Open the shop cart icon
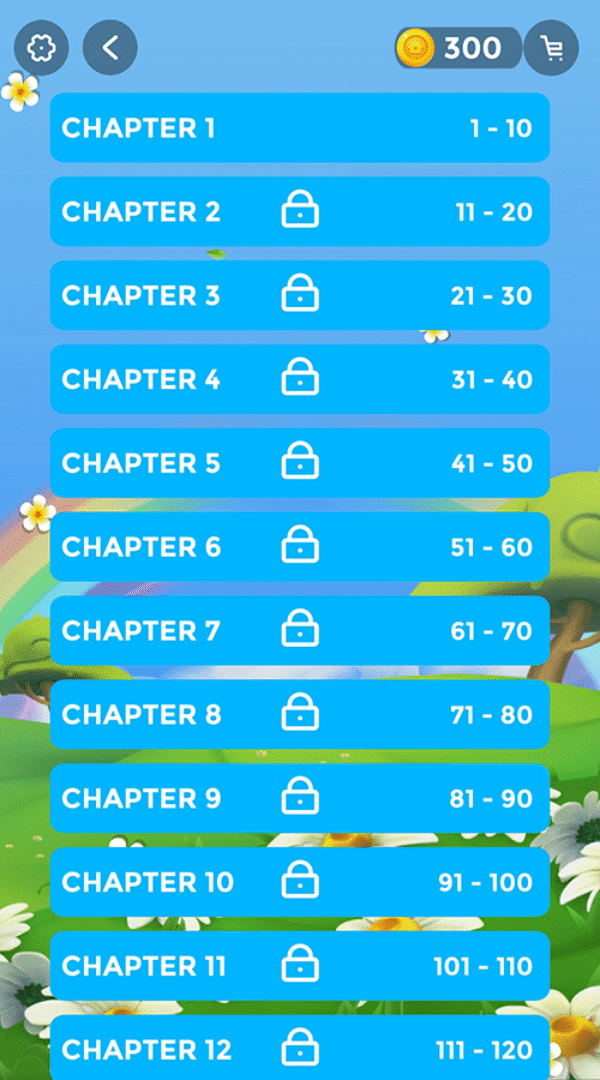 pyautogui.click(x=551, y=48)
